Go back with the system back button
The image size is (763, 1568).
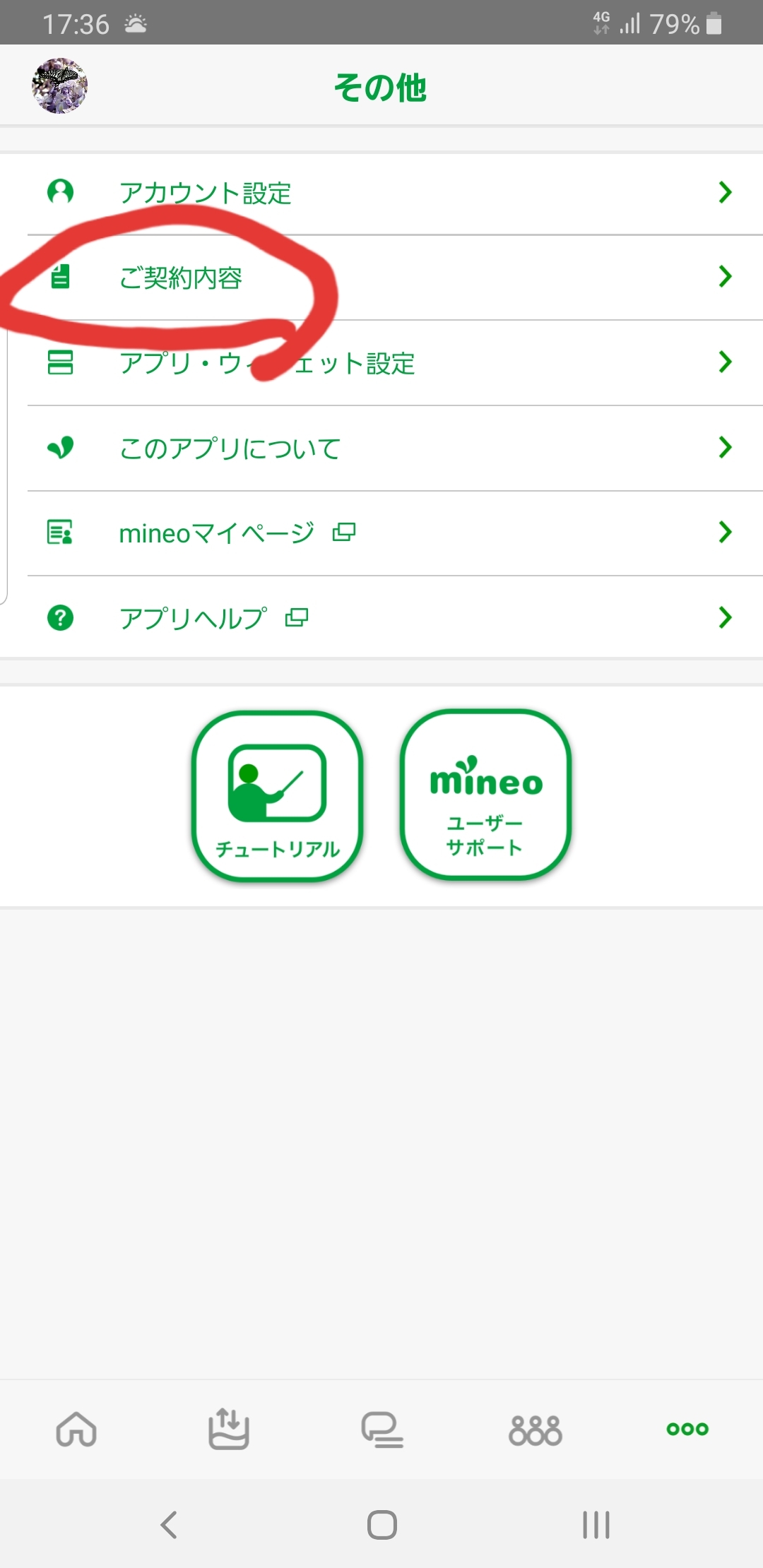coord(168,1524)
